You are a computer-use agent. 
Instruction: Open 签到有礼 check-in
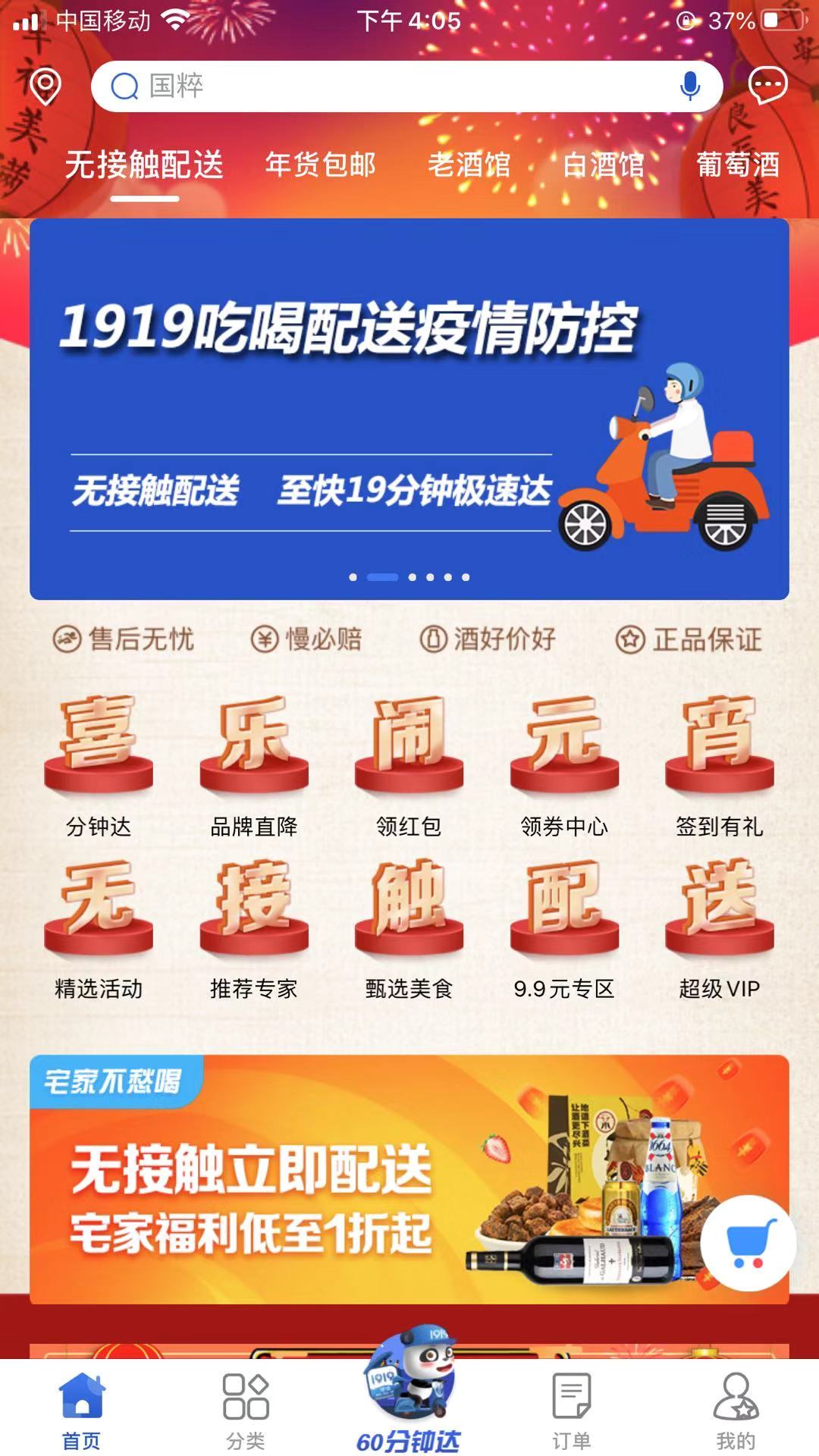coord(719,766)
